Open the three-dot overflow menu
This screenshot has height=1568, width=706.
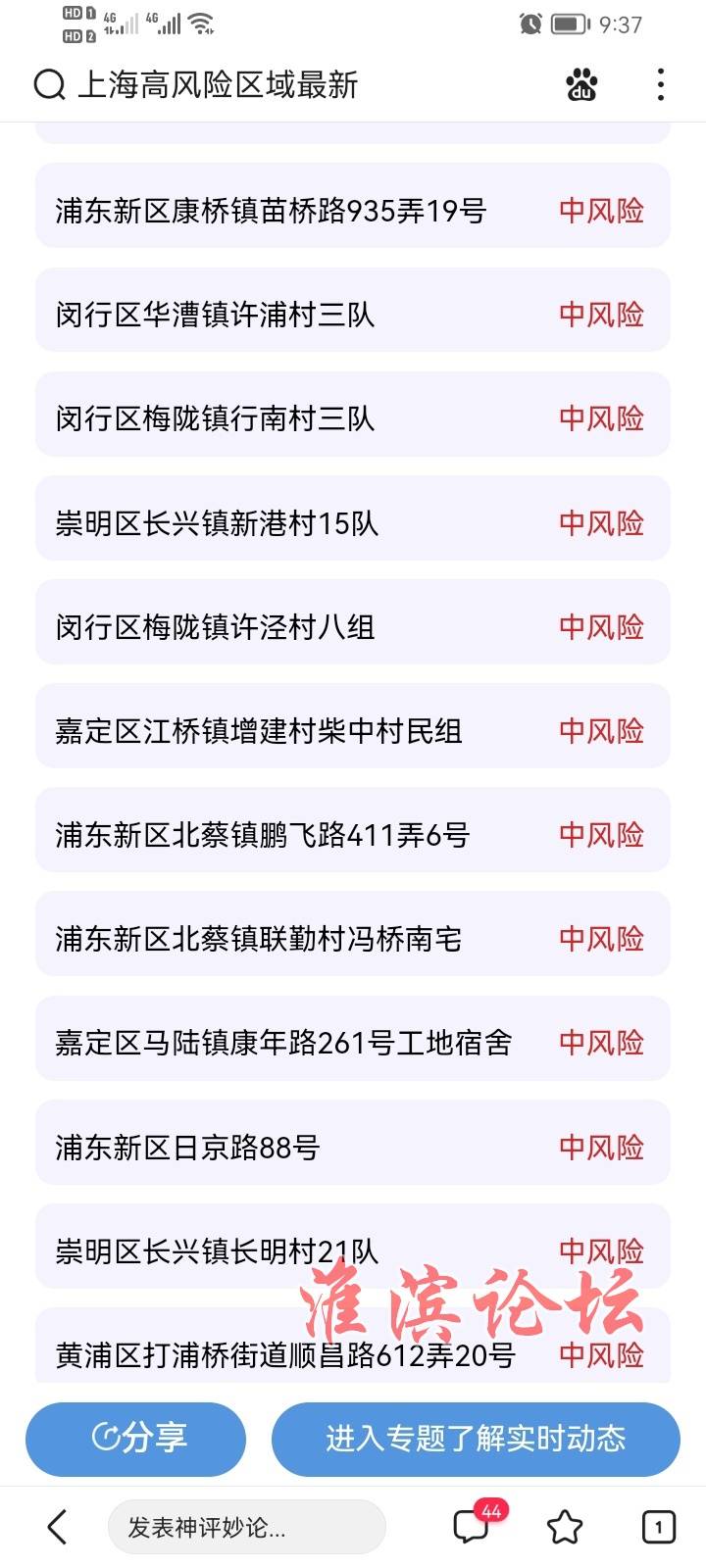(x=661, y=84)
